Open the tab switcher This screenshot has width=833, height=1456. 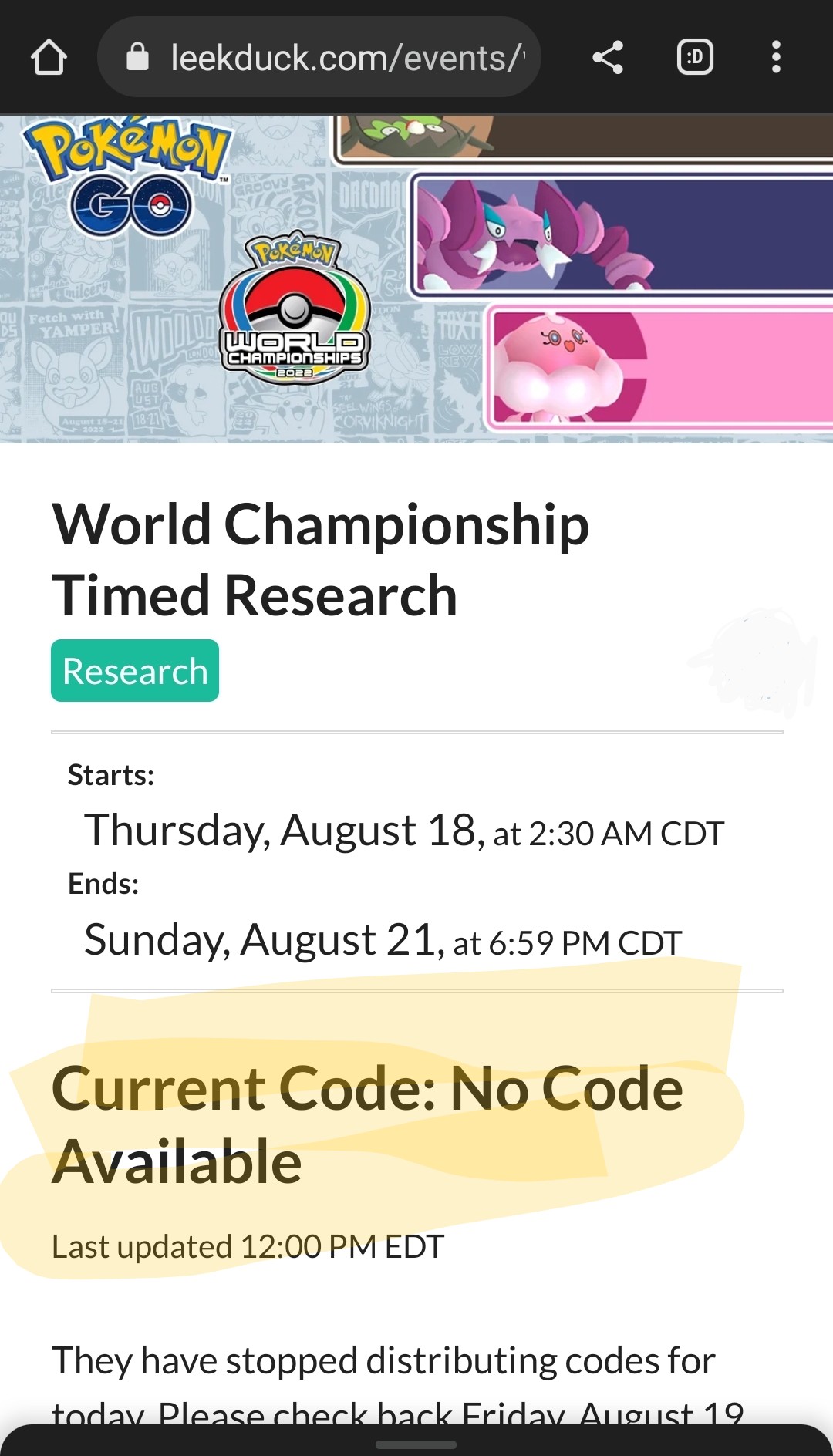click(695, 57)
